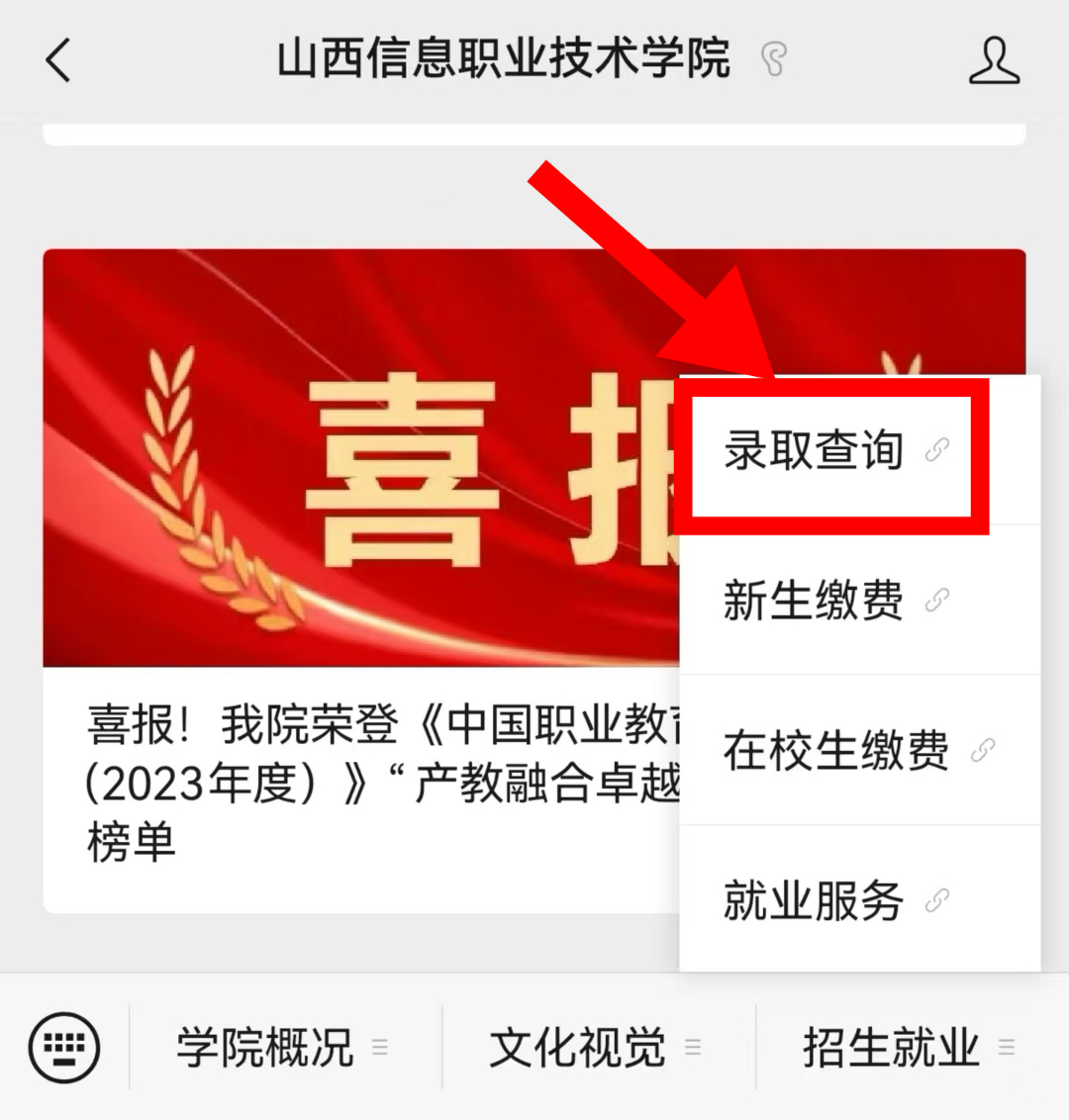Choose 在校生缴费 in the popup
The height and width of the screenshot is (1120, 1069).
pos(849,750)
